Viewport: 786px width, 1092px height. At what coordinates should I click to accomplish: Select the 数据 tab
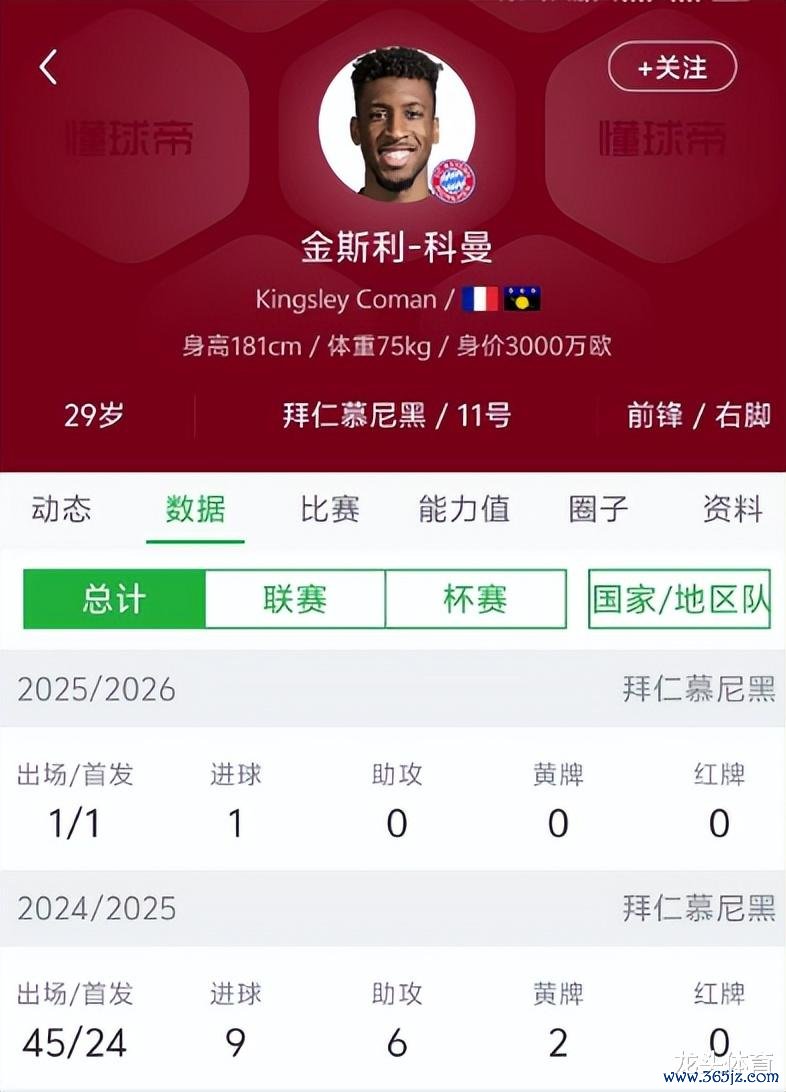[x=195, y=509]
